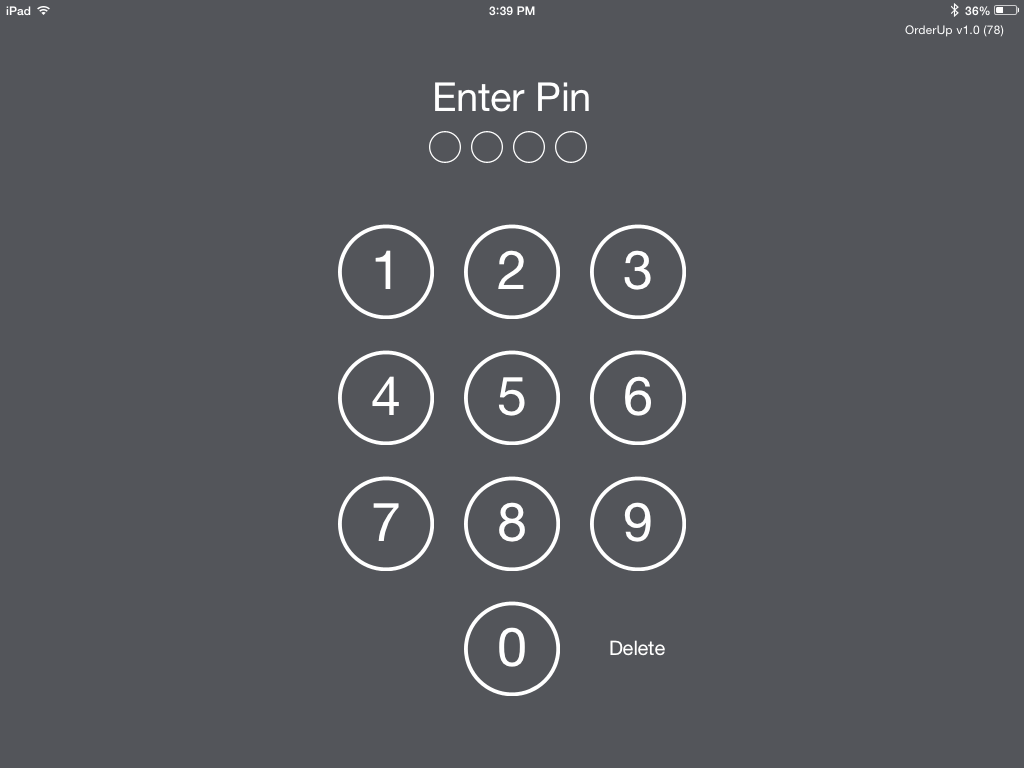Tap digit 7 on the keypad
This screenshot has width=1024, height=768.
(x=386, y=523)
